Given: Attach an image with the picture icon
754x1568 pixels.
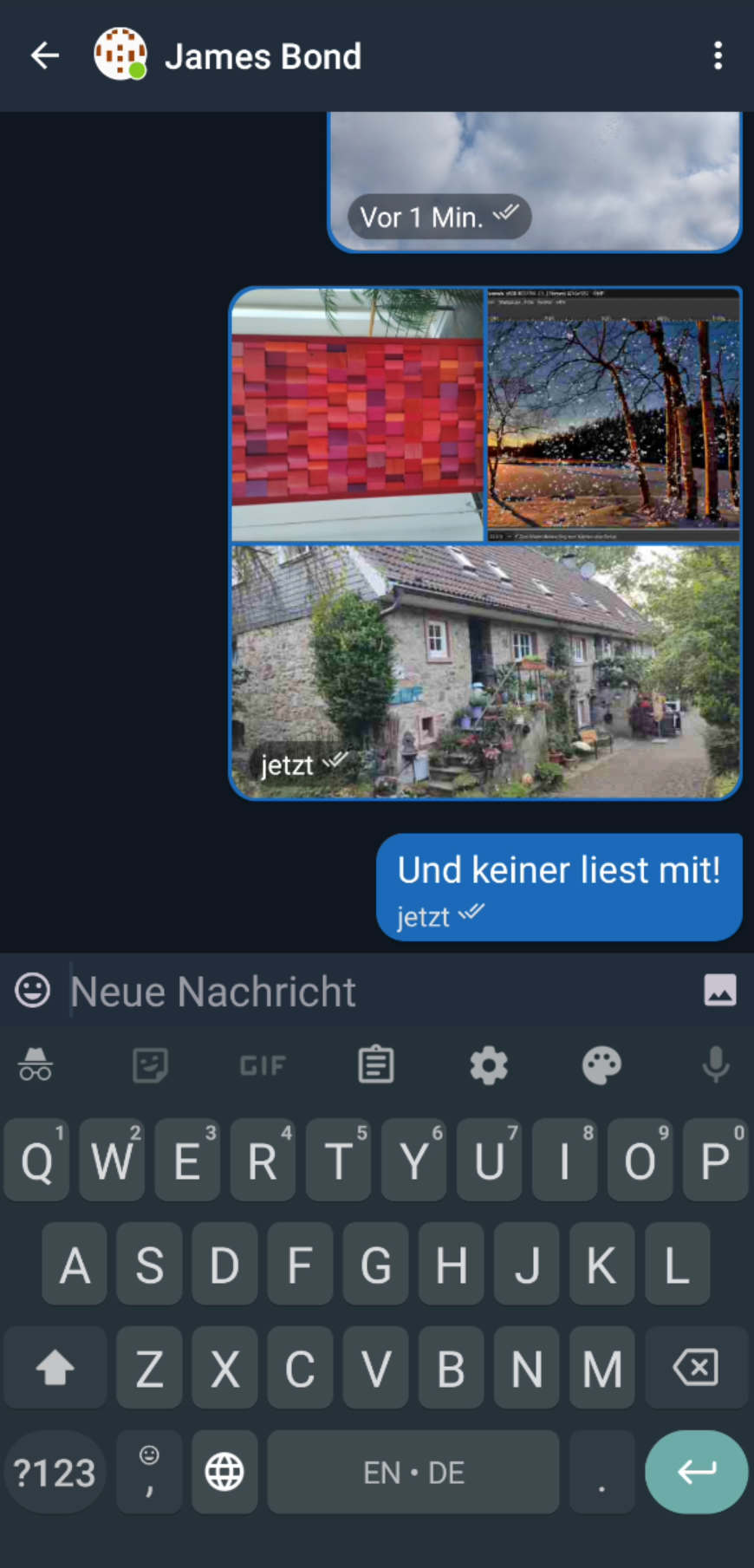Looking at the screenshot, I should [x=719, y=990].
